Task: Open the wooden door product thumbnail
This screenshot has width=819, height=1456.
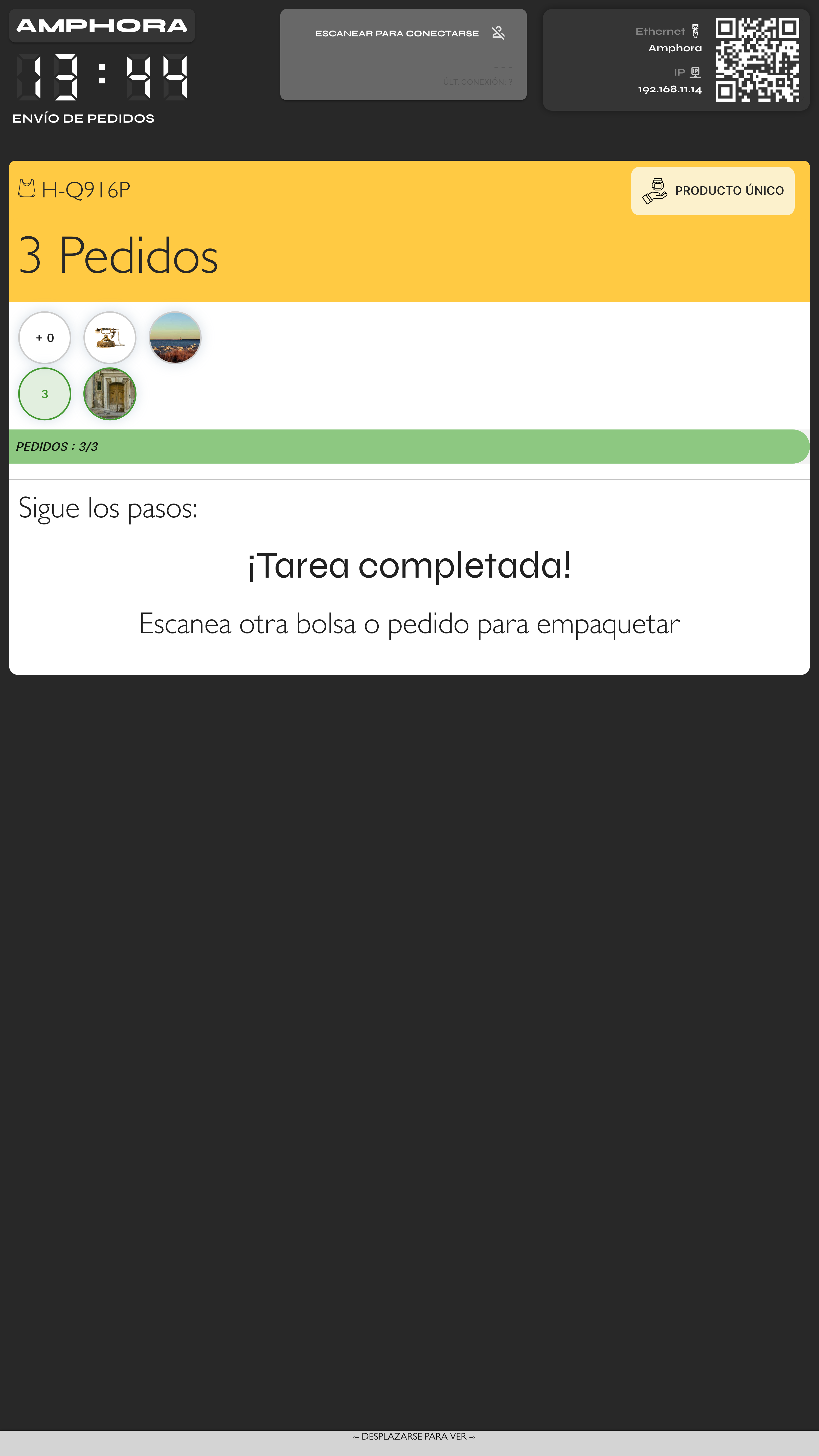Action: tap(110, 394)
